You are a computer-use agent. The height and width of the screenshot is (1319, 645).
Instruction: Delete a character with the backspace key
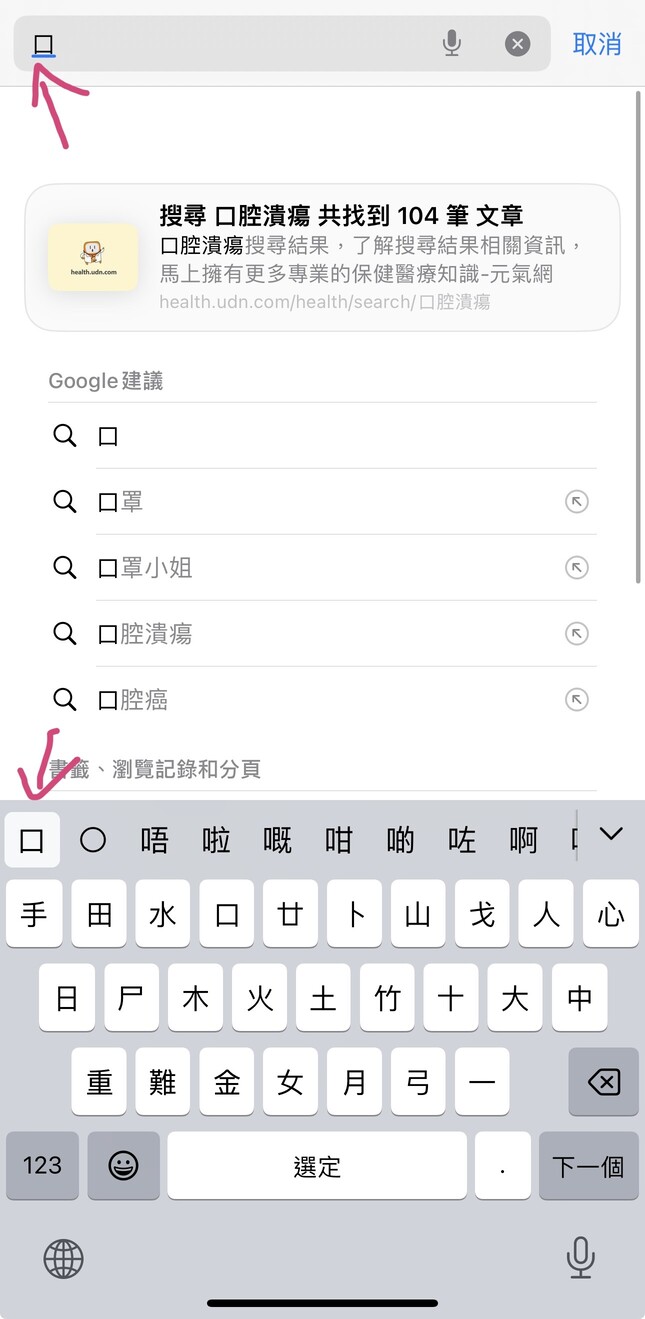pyautogui.click(x=604, y=1082)
